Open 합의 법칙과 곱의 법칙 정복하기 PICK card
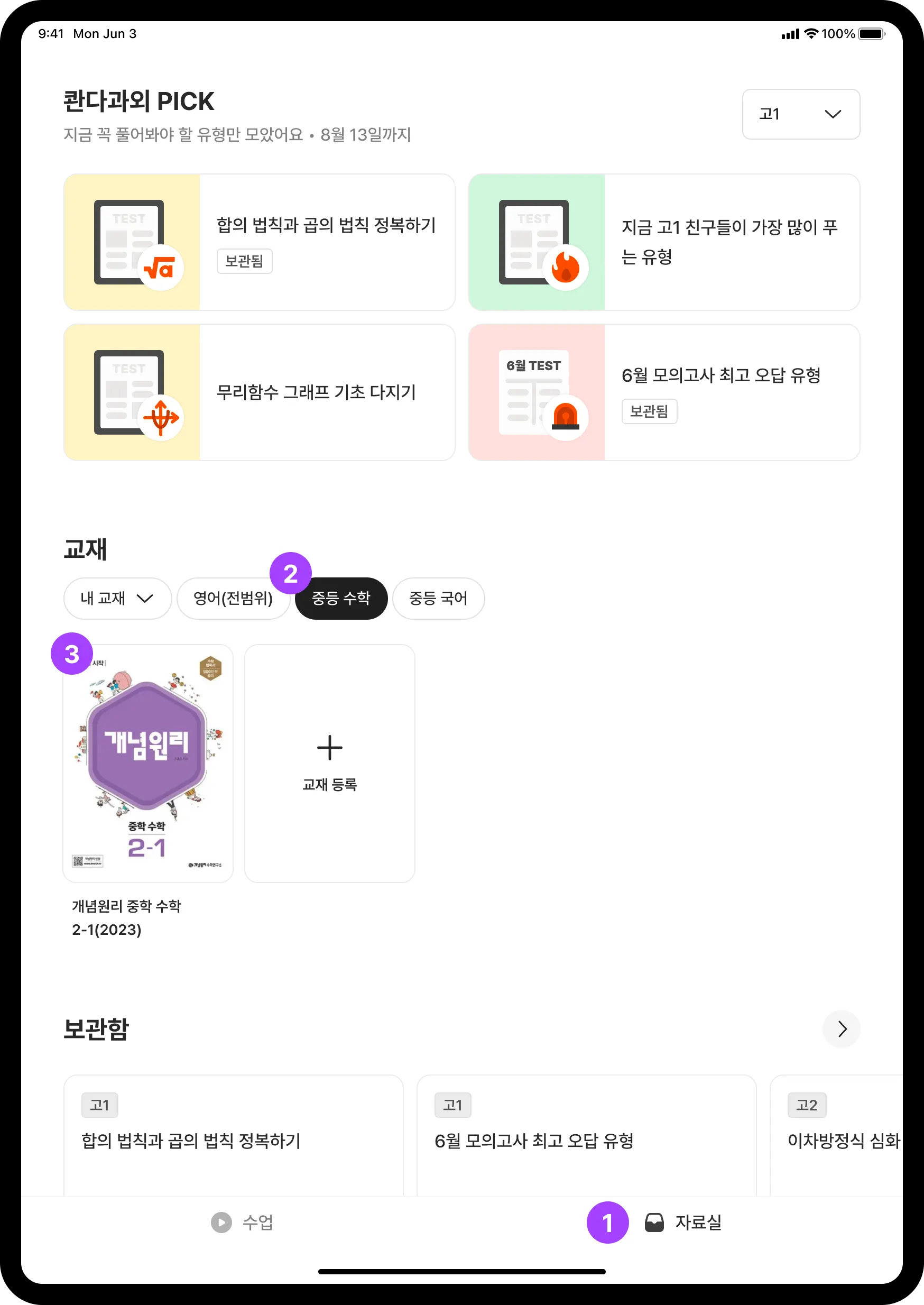Viewport: 924px width, 1305px height. (x=260, y=242)
